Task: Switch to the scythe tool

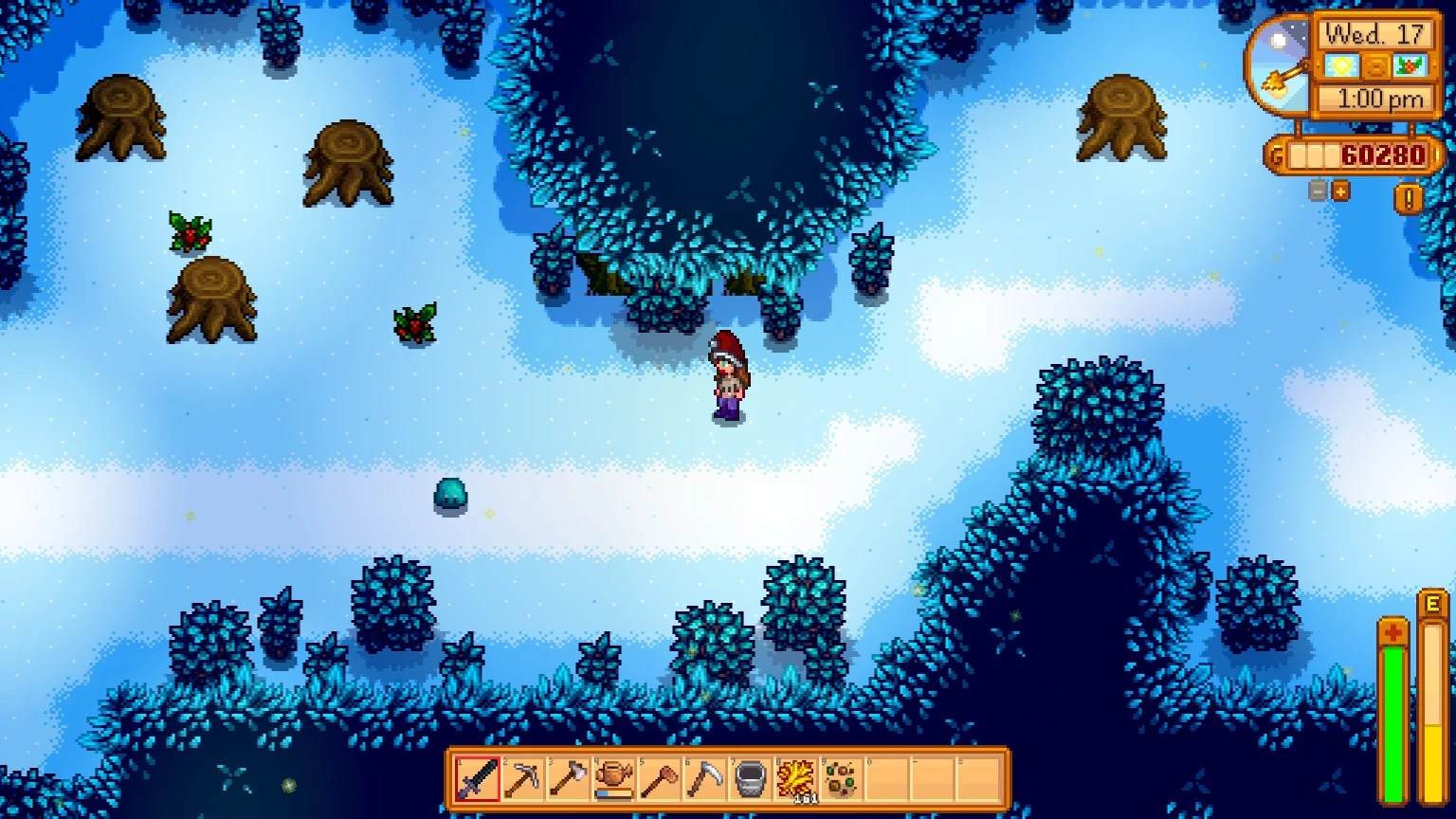Action: (705, 779)
